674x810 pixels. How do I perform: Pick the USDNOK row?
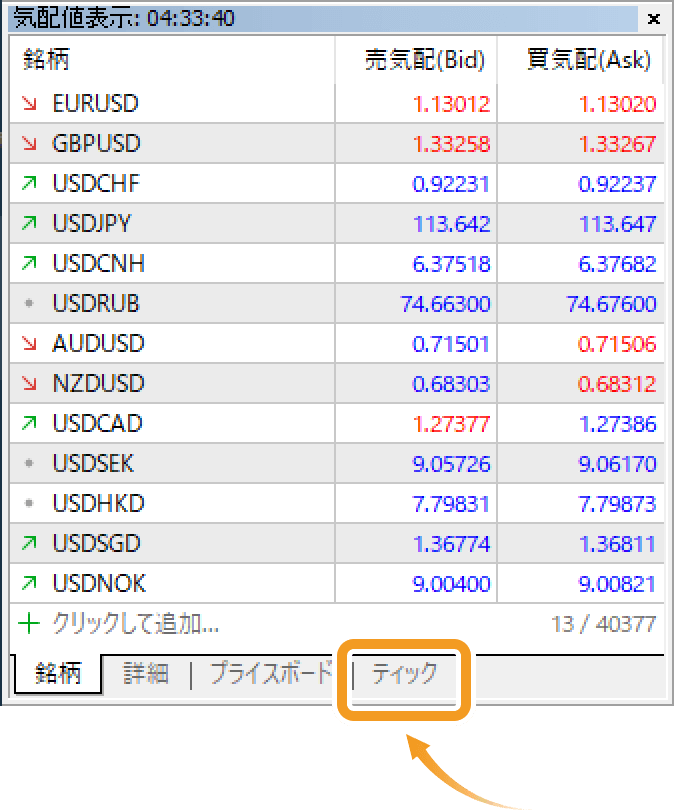99,583
